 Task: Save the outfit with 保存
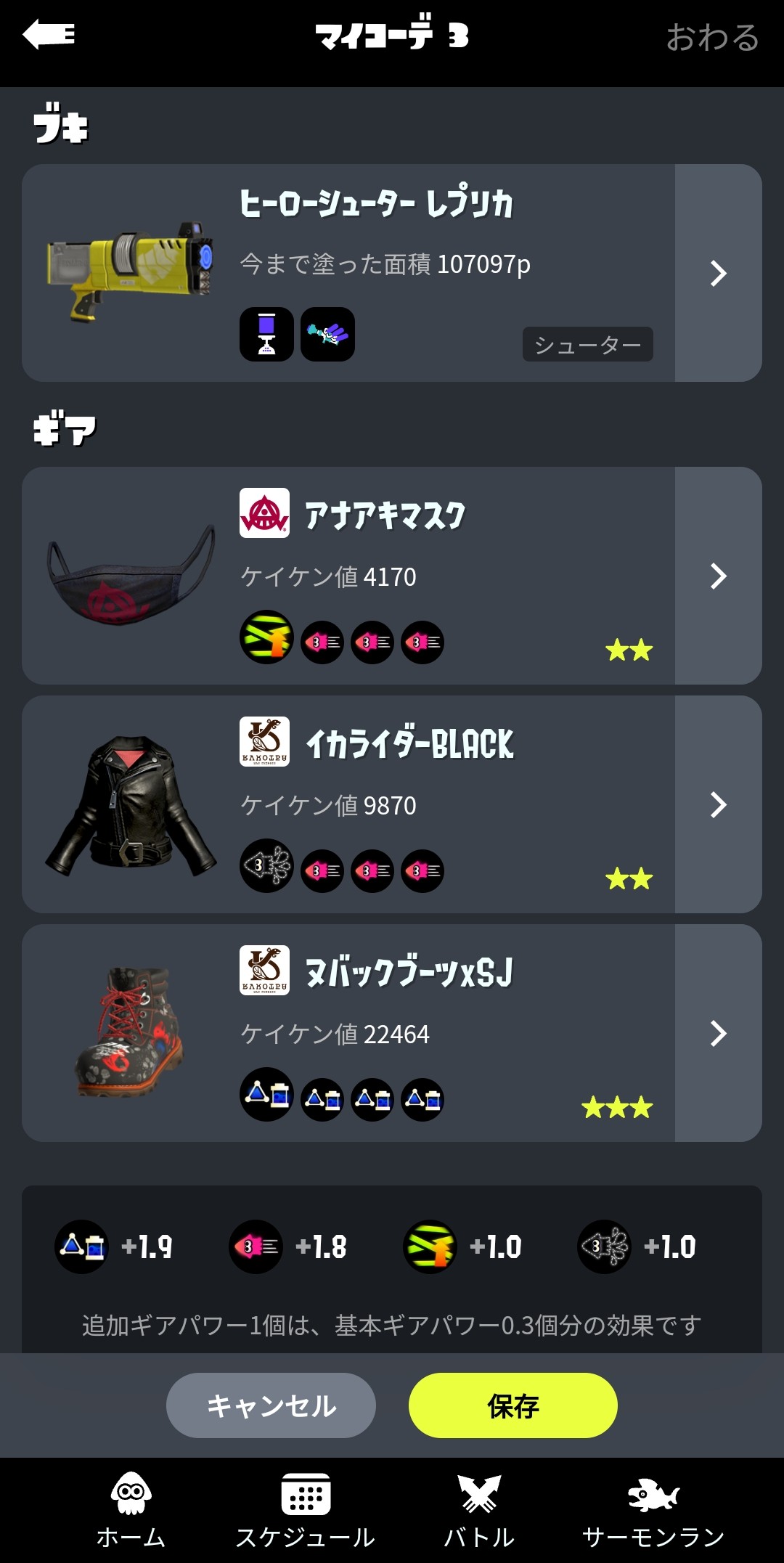click(x=513, y=1405)
